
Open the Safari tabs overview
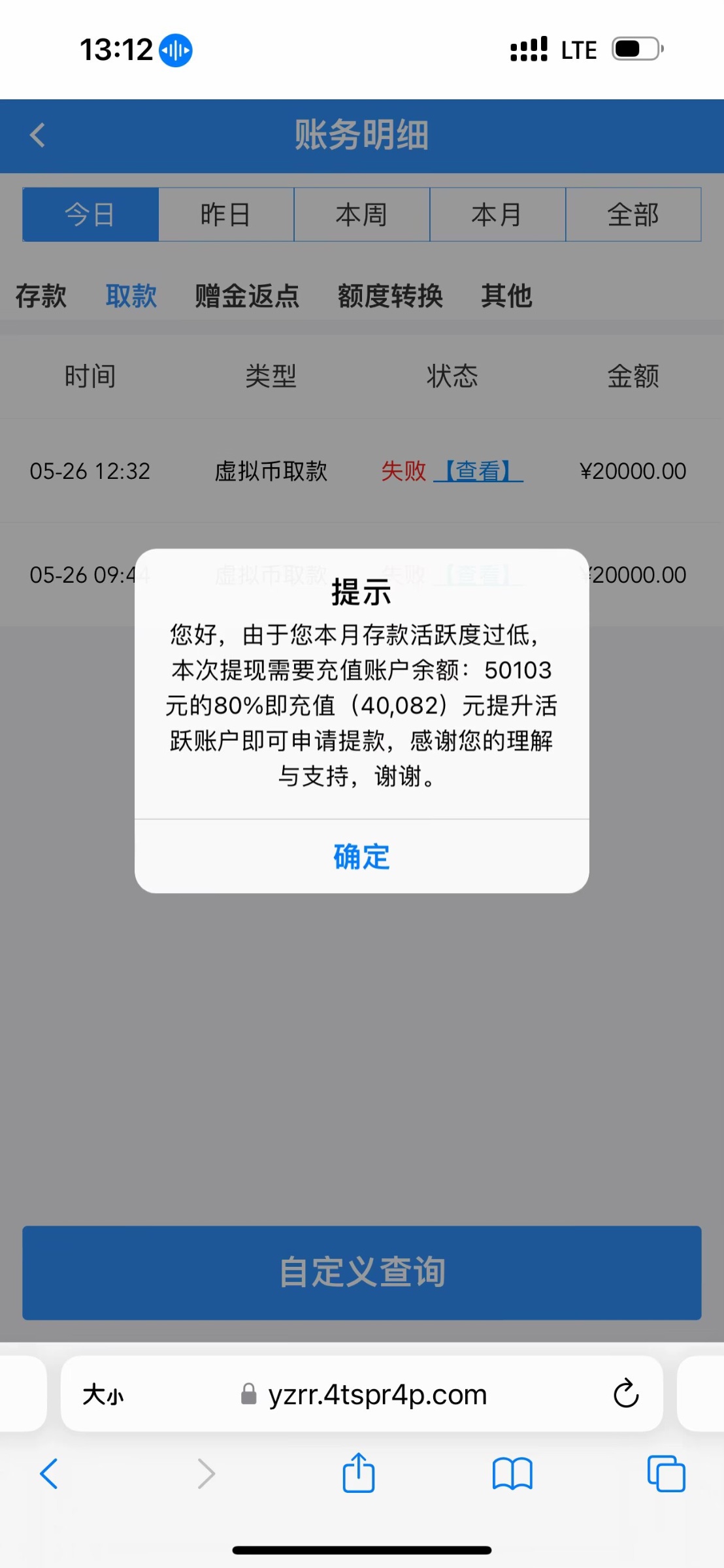pos(666,1474)
